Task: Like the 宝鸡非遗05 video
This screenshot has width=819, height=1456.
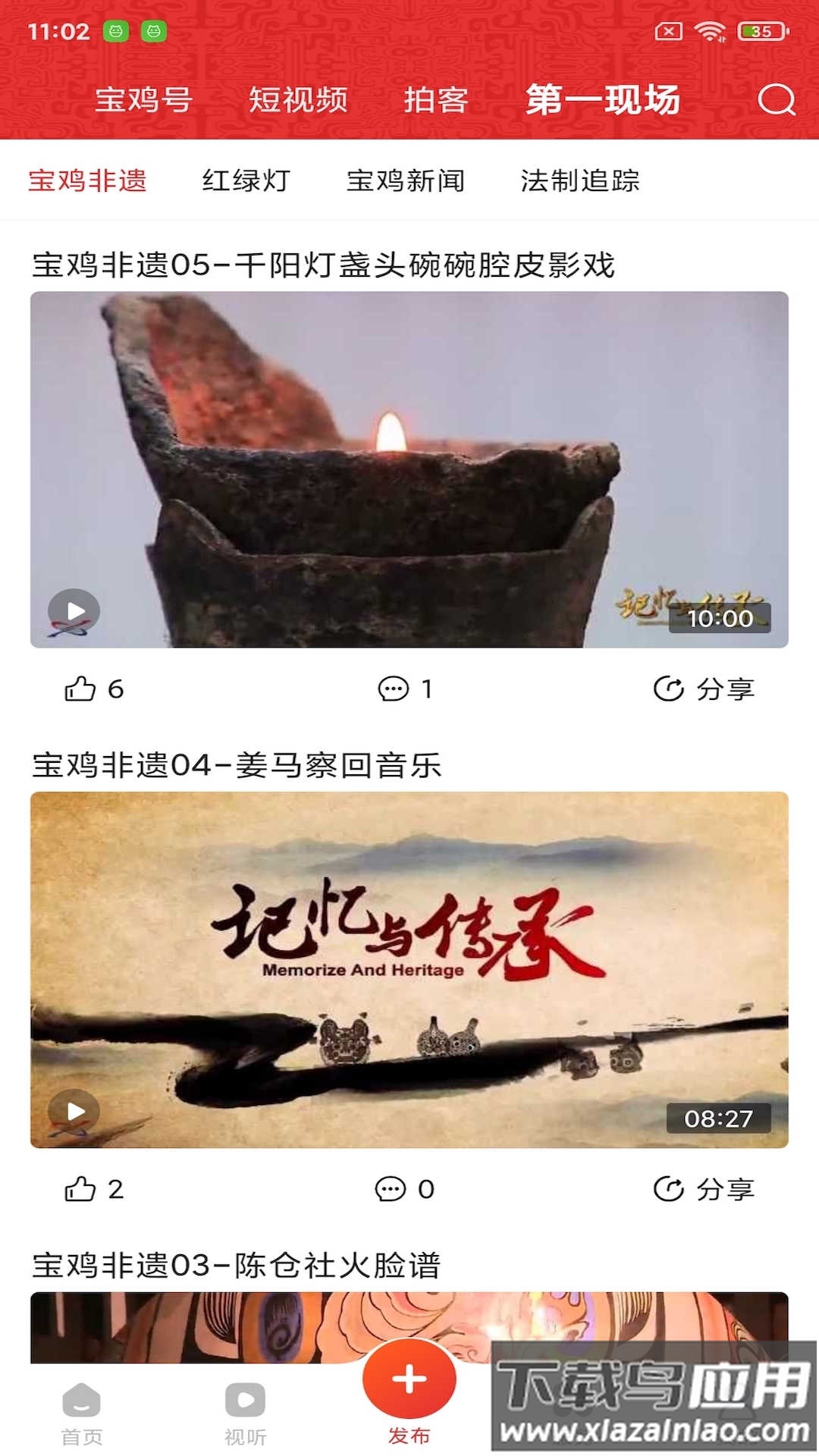Action: tap(81, 689)
